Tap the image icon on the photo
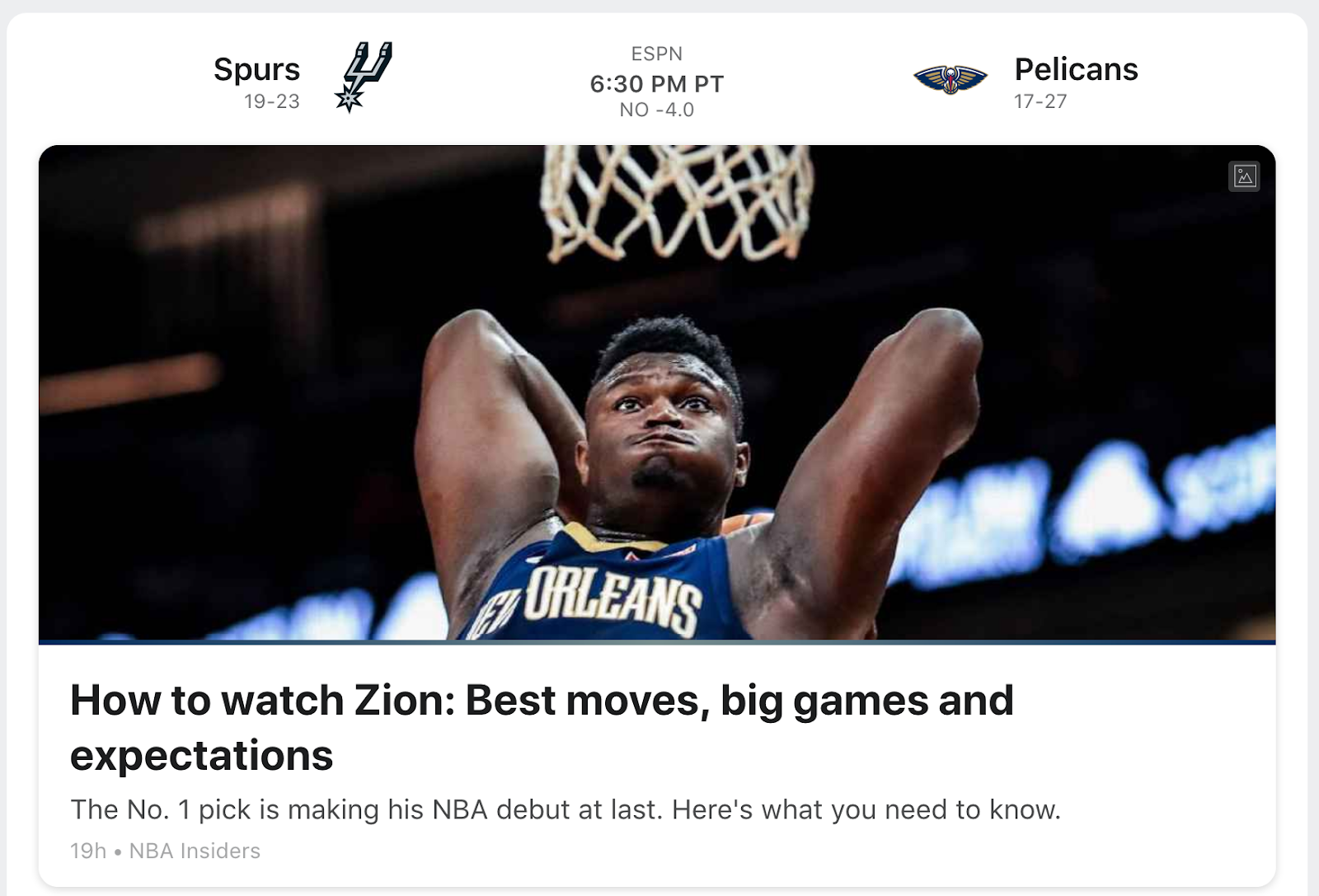Screen dimensions: 1319x896 coord(1244,176)
